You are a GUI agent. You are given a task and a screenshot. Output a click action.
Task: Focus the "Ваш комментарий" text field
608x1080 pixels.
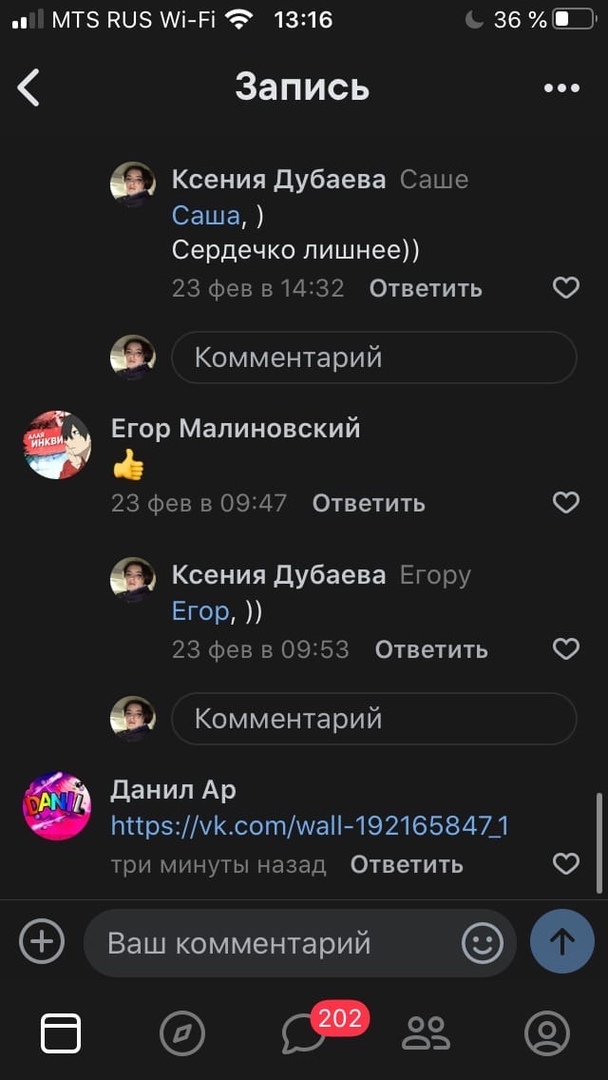270,942
